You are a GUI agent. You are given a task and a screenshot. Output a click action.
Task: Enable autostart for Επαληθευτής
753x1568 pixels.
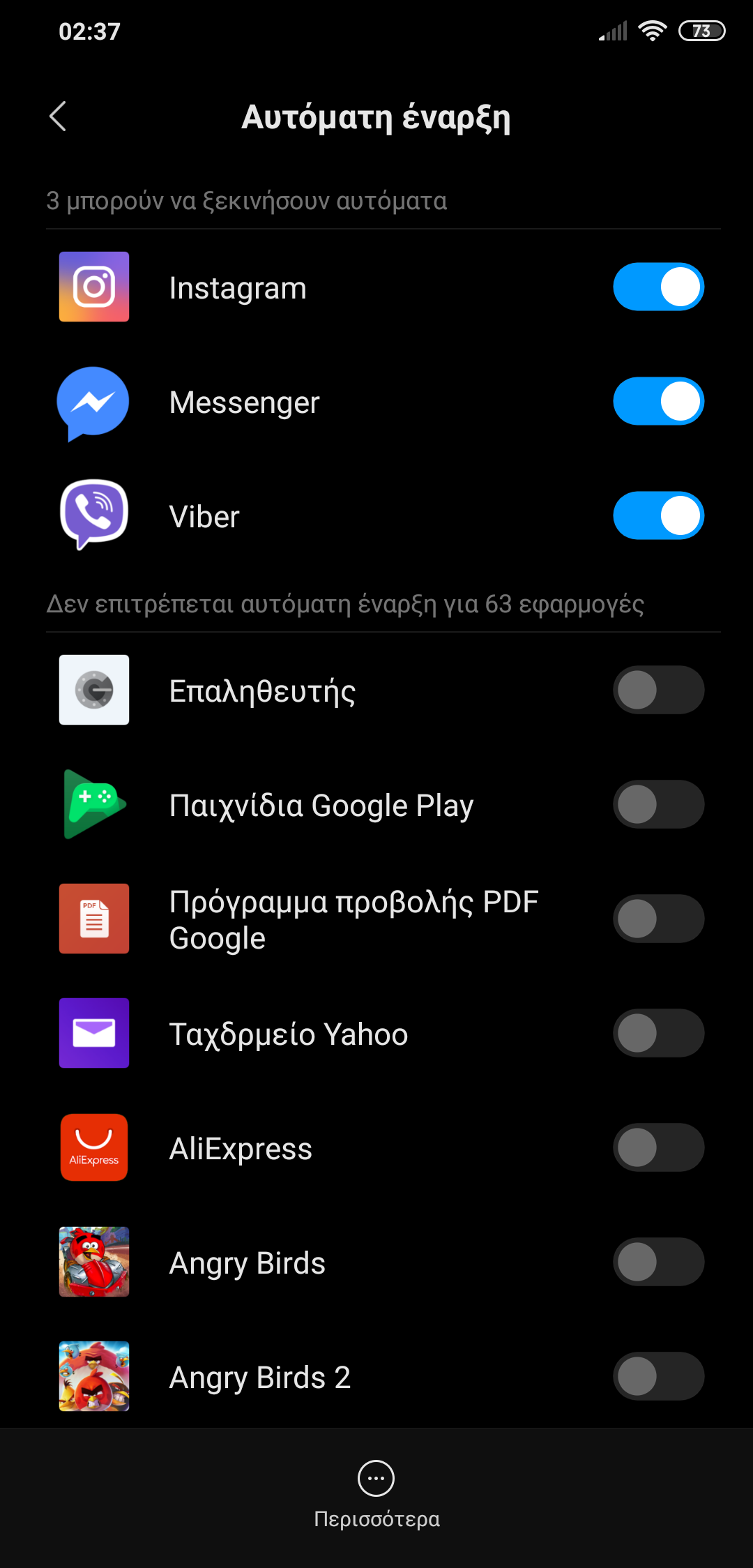click(658, 690)
